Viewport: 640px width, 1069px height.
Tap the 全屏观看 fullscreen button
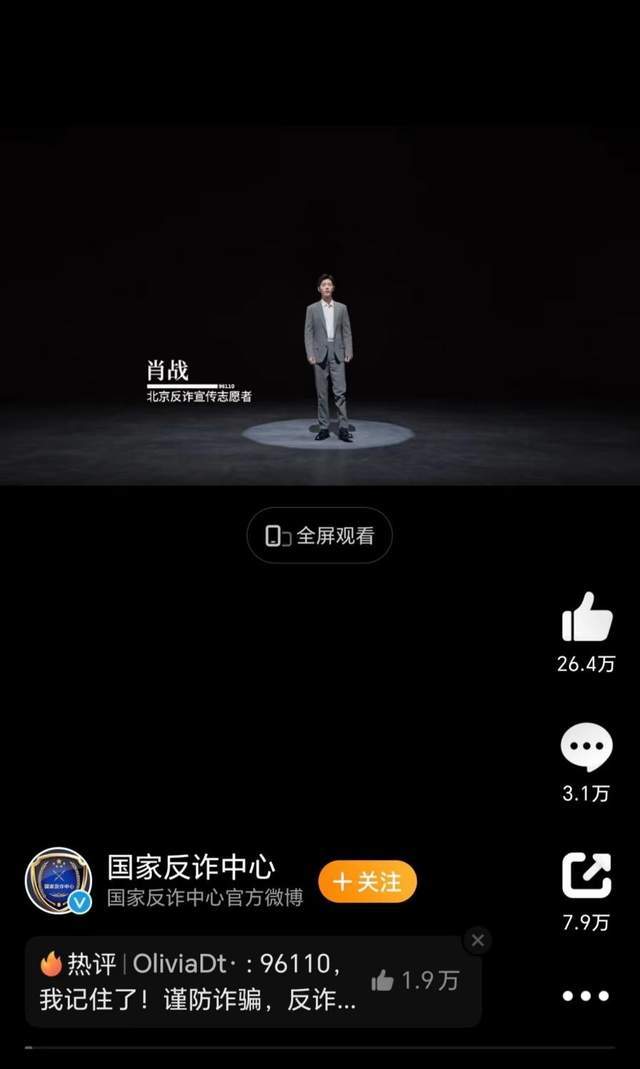(320, 536)
